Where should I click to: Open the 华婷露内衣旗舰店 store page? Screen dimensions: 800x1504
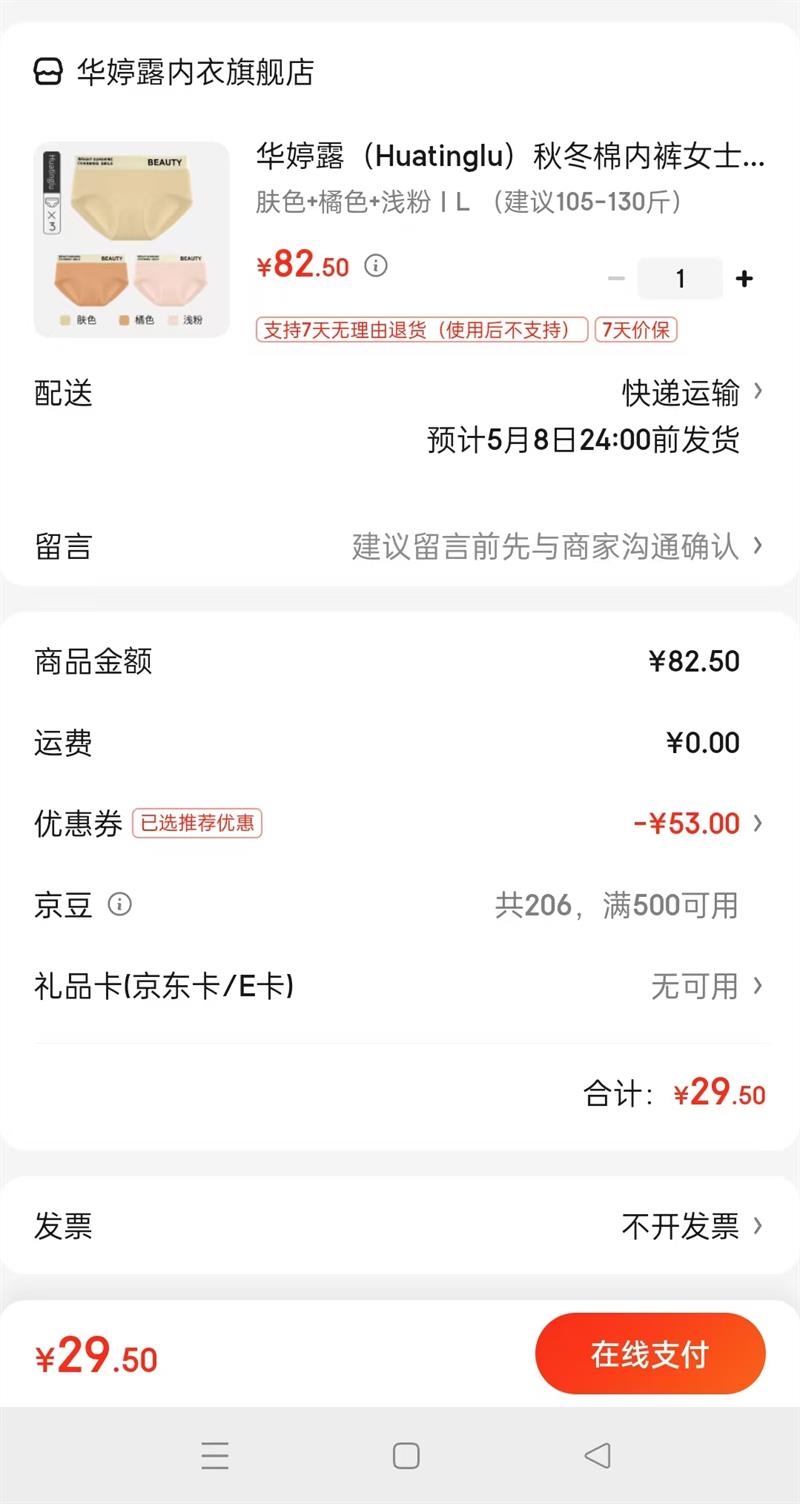[175, 72]
